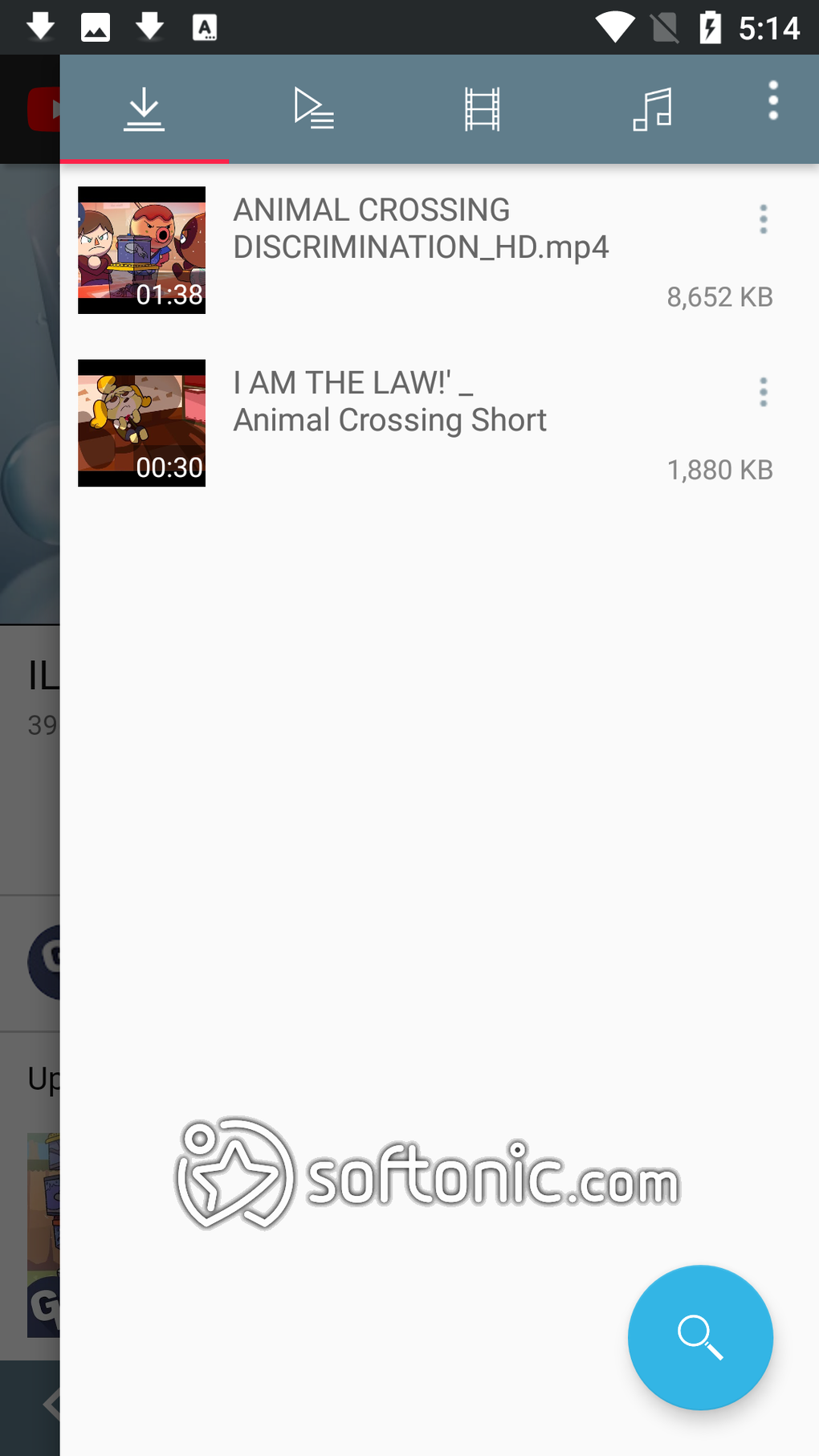Tap the battery charging indicator
Image resolution: width=819 pixels, height=1456 pixels.
click(710, 27)
